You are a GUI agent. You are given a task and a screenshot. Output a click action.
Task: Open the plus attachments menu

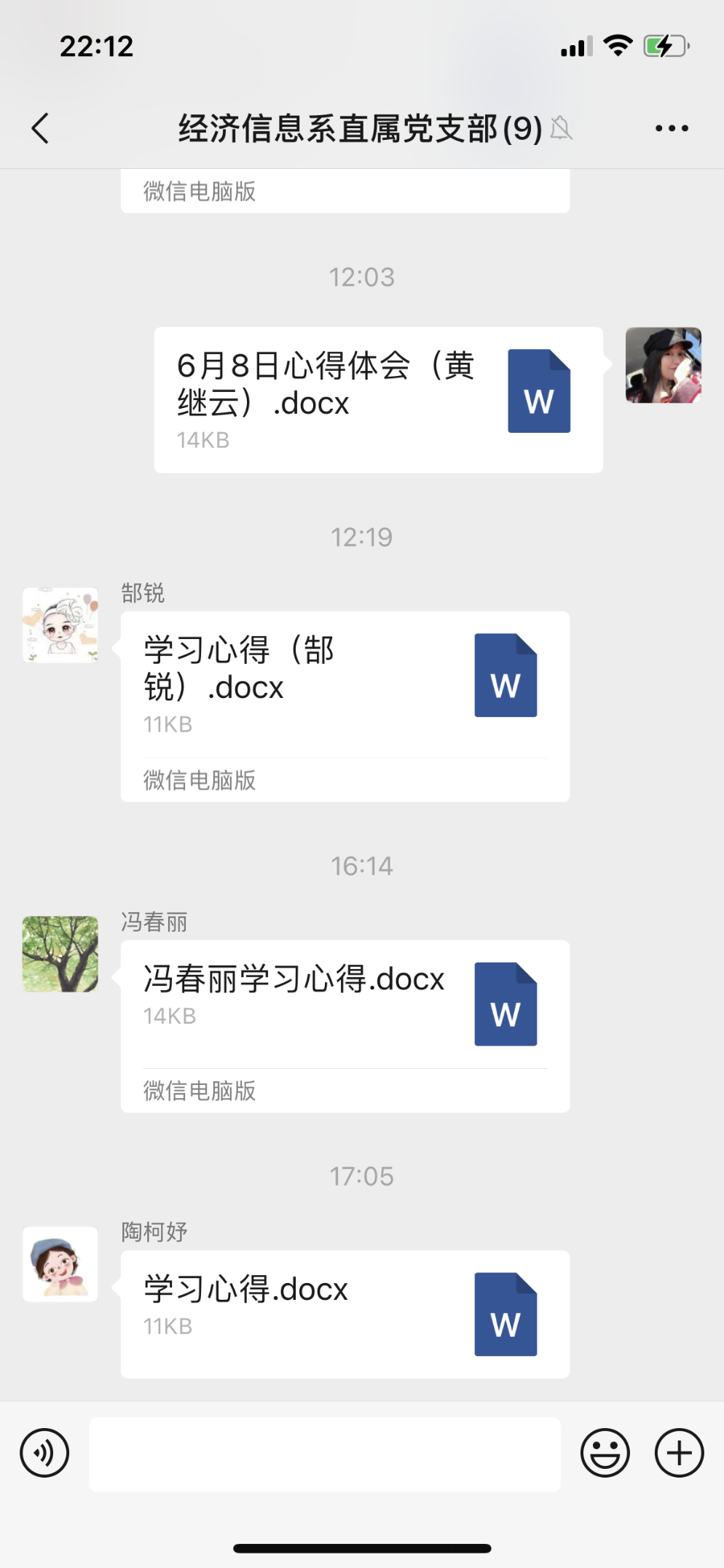[679, 1453]
